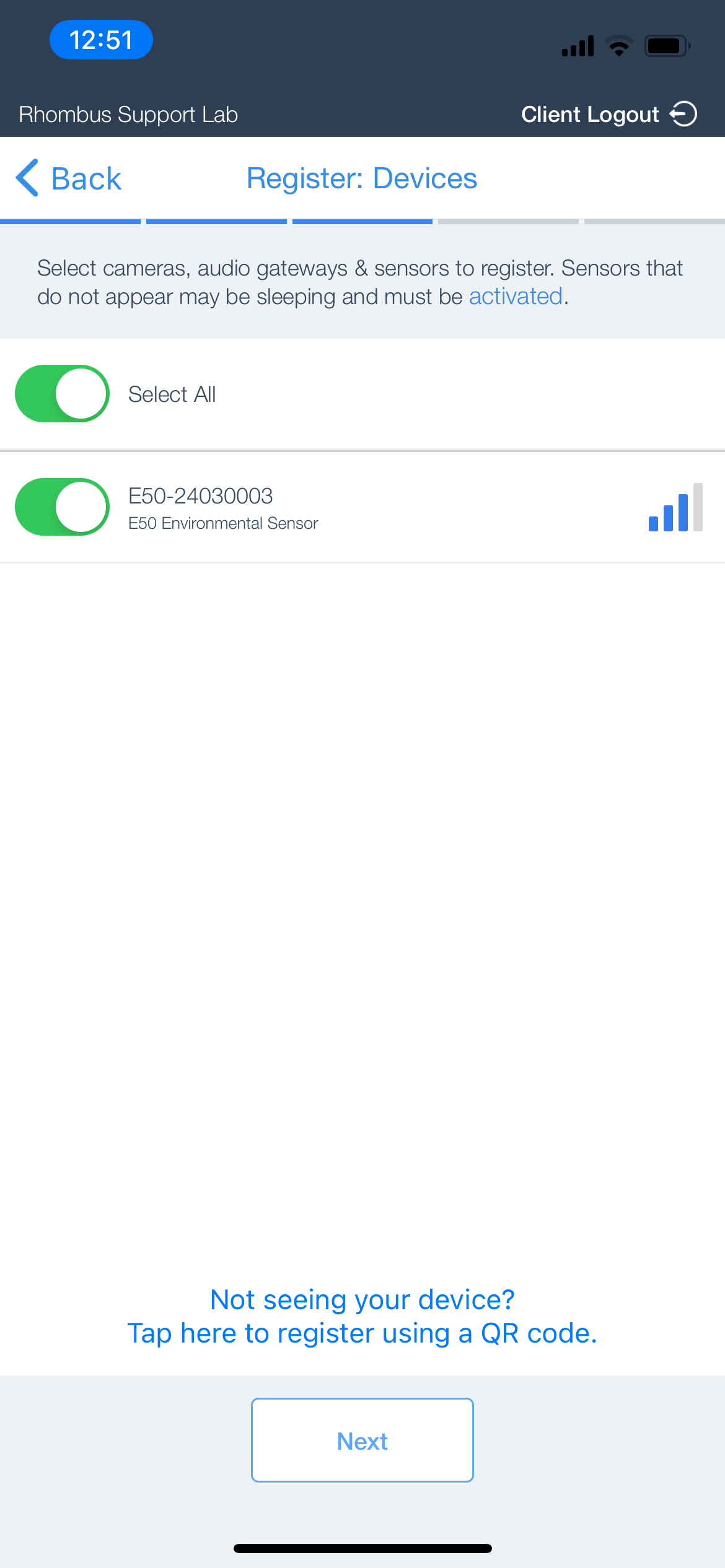Tap Client Logout
Viewport: 725px width, 1568px height.
[x=609, y=115]
